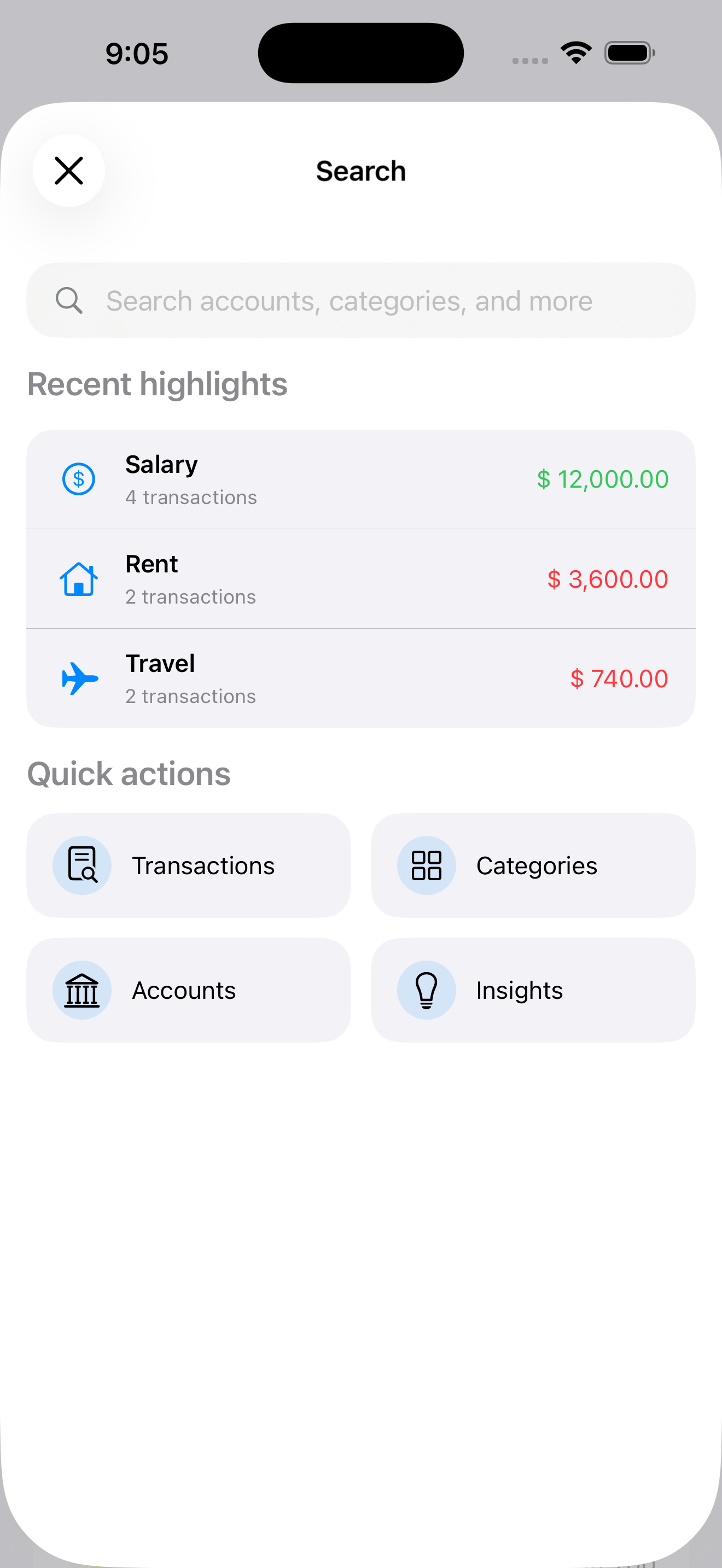Tap the Insights lightbulb icon
The image size is (722, 1568).
(426, 990)
